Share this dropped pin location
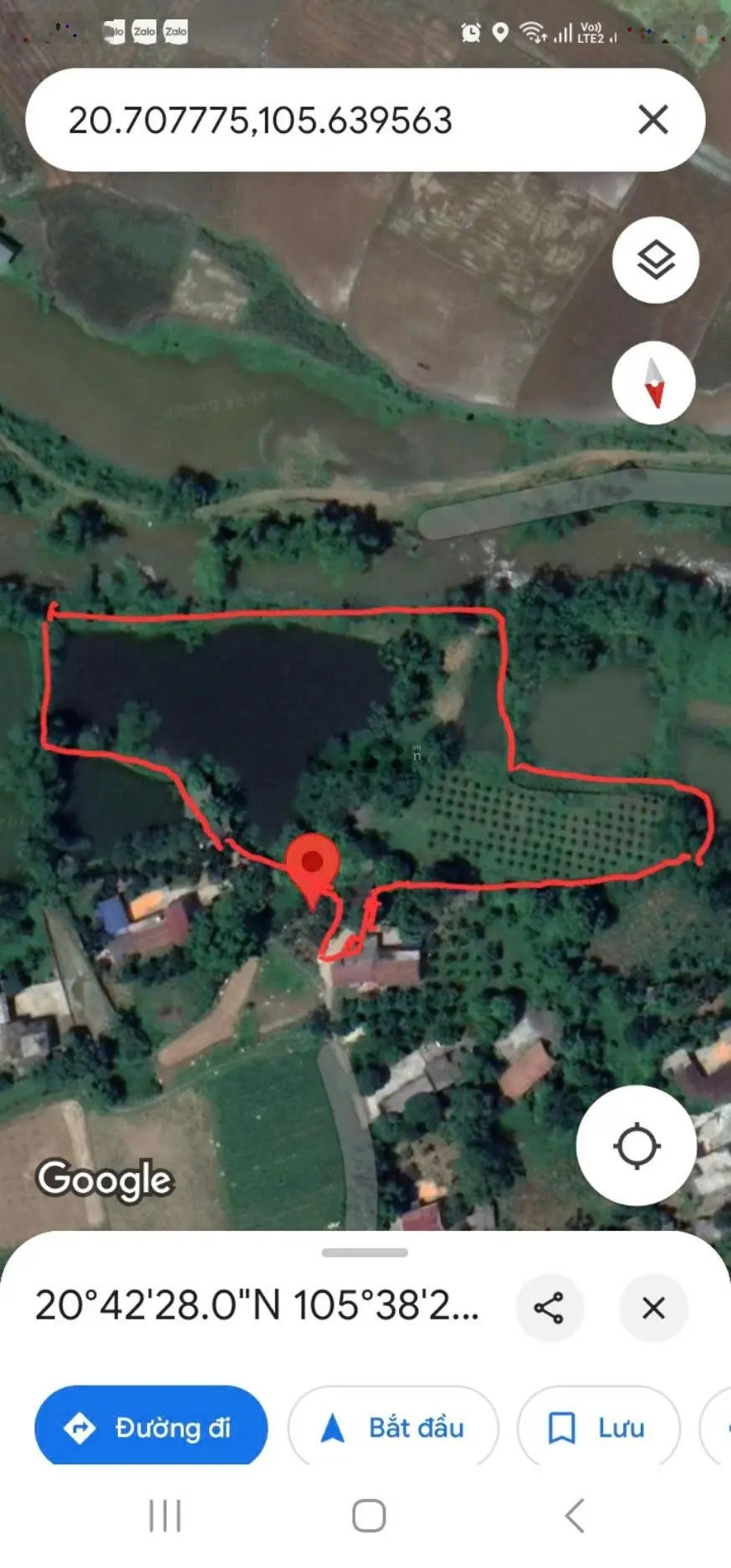 point(549,1308)
